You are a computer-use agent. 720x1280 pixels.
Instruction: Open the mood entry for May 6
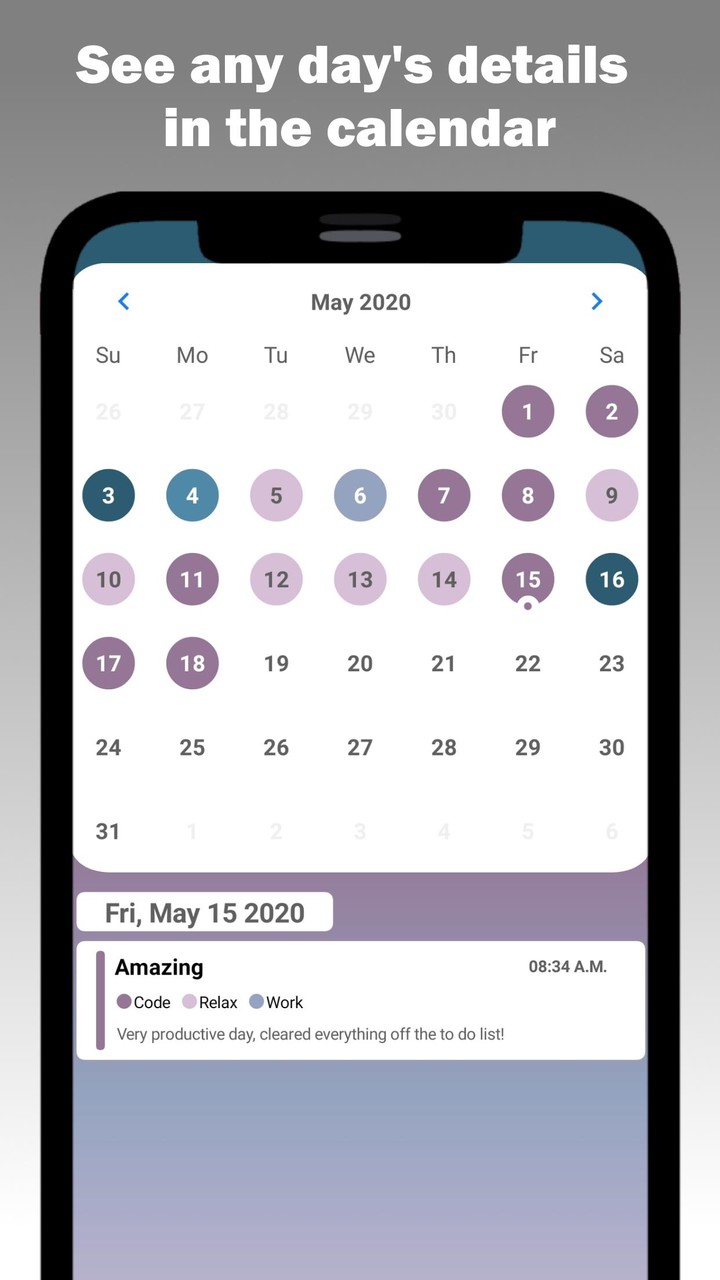359,495
